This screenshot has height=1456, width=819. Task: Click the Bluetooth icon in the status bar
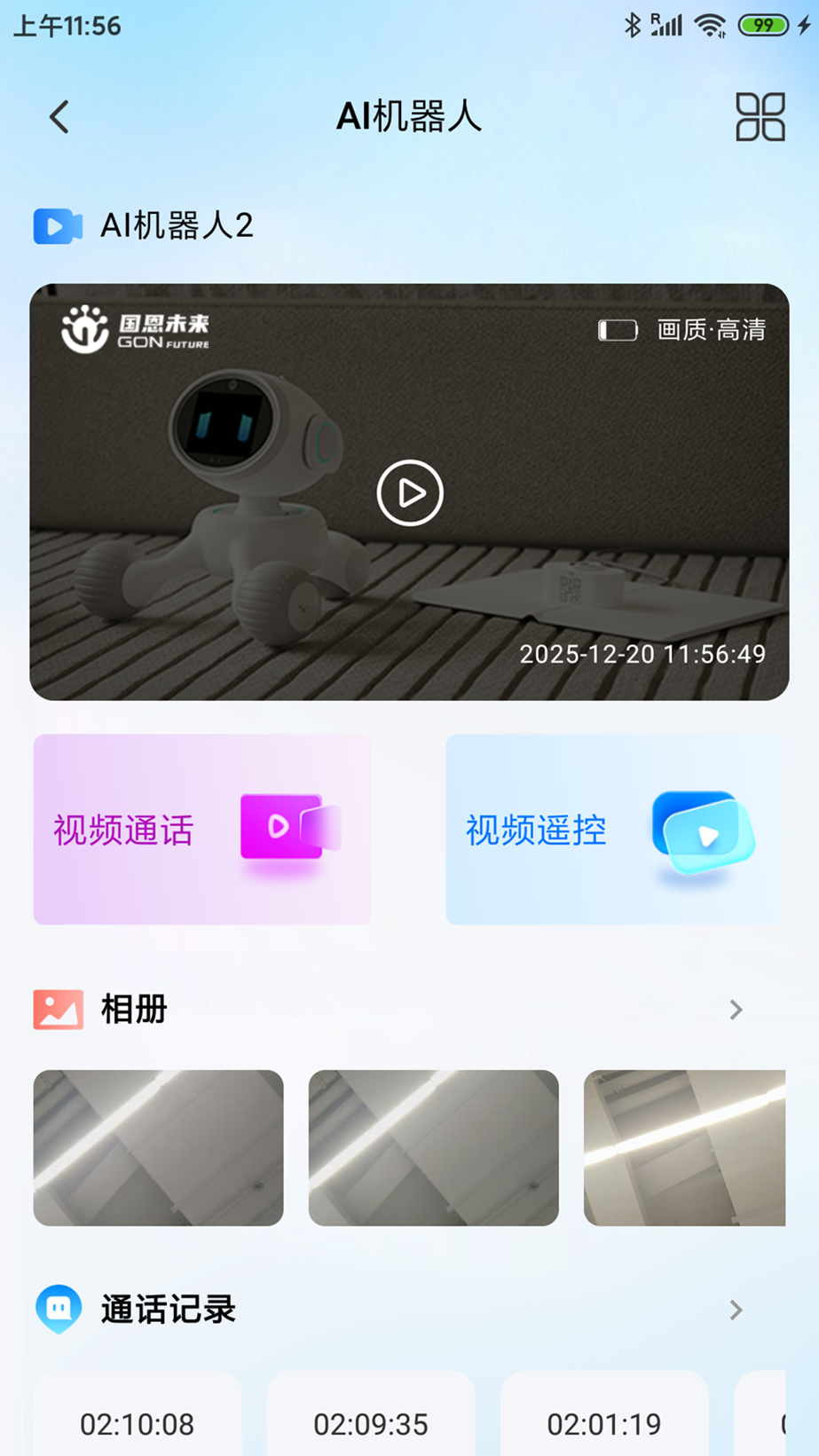(634, 25)
